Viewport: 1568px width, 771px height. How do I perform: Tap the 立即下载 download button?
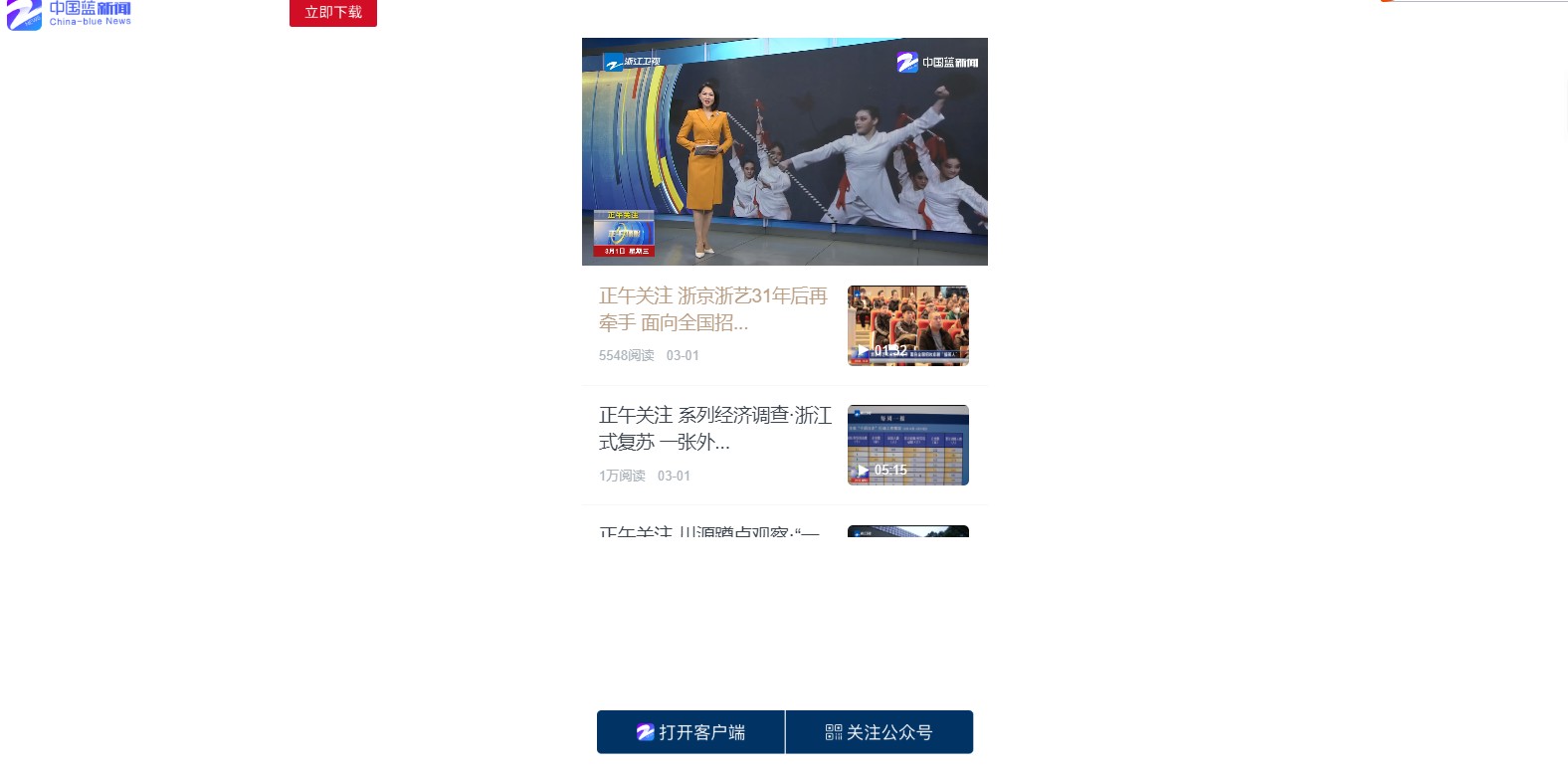332,13
